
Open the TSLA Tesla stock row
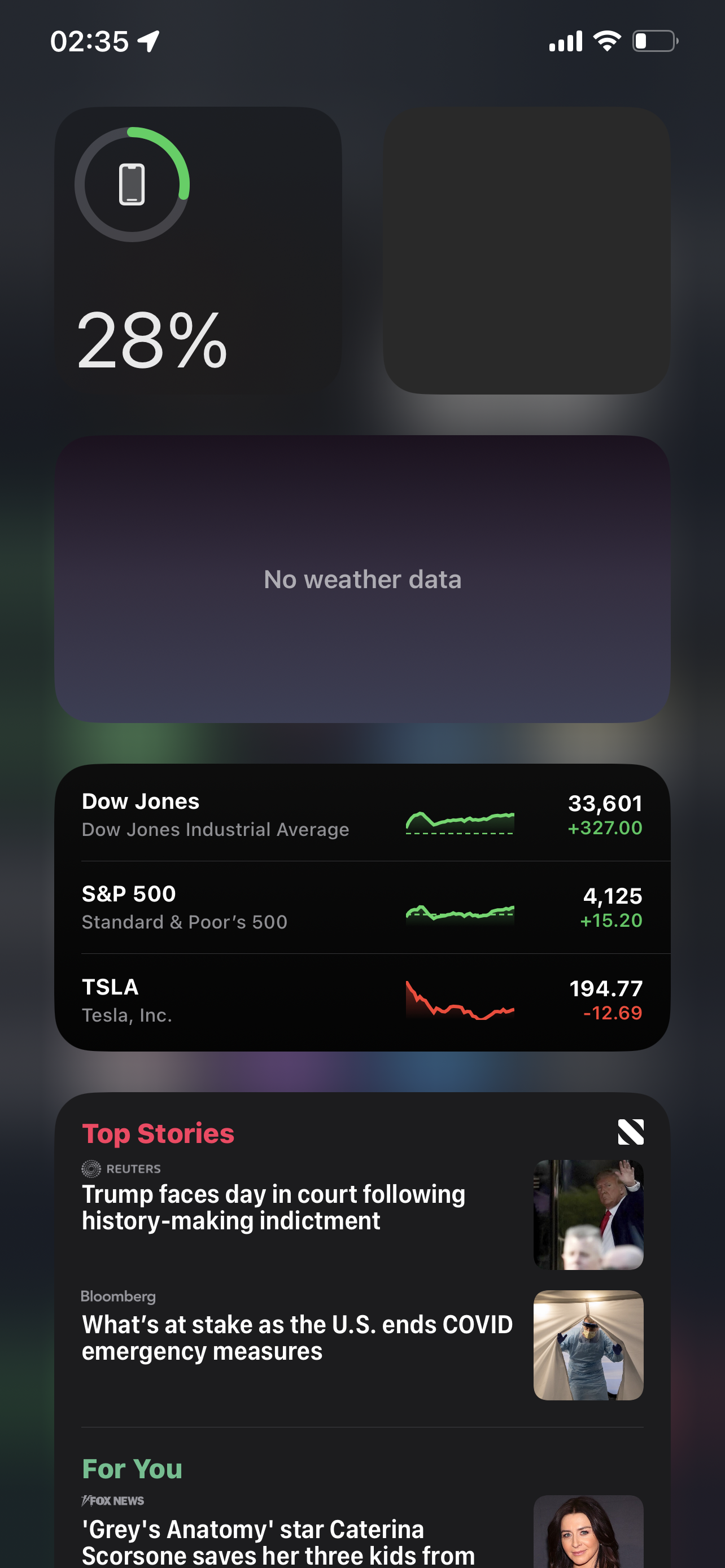(x=362, y=1000)
